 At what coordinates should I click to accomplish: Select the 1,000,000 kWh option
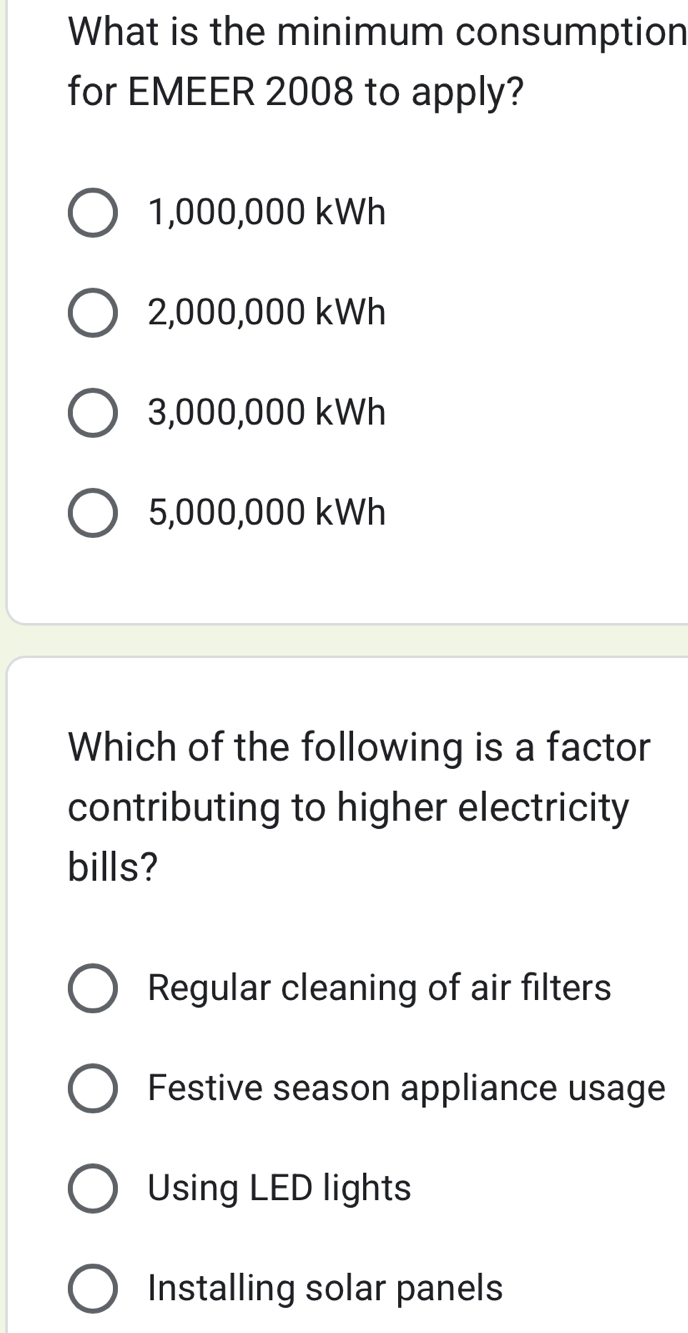[93, 214]
